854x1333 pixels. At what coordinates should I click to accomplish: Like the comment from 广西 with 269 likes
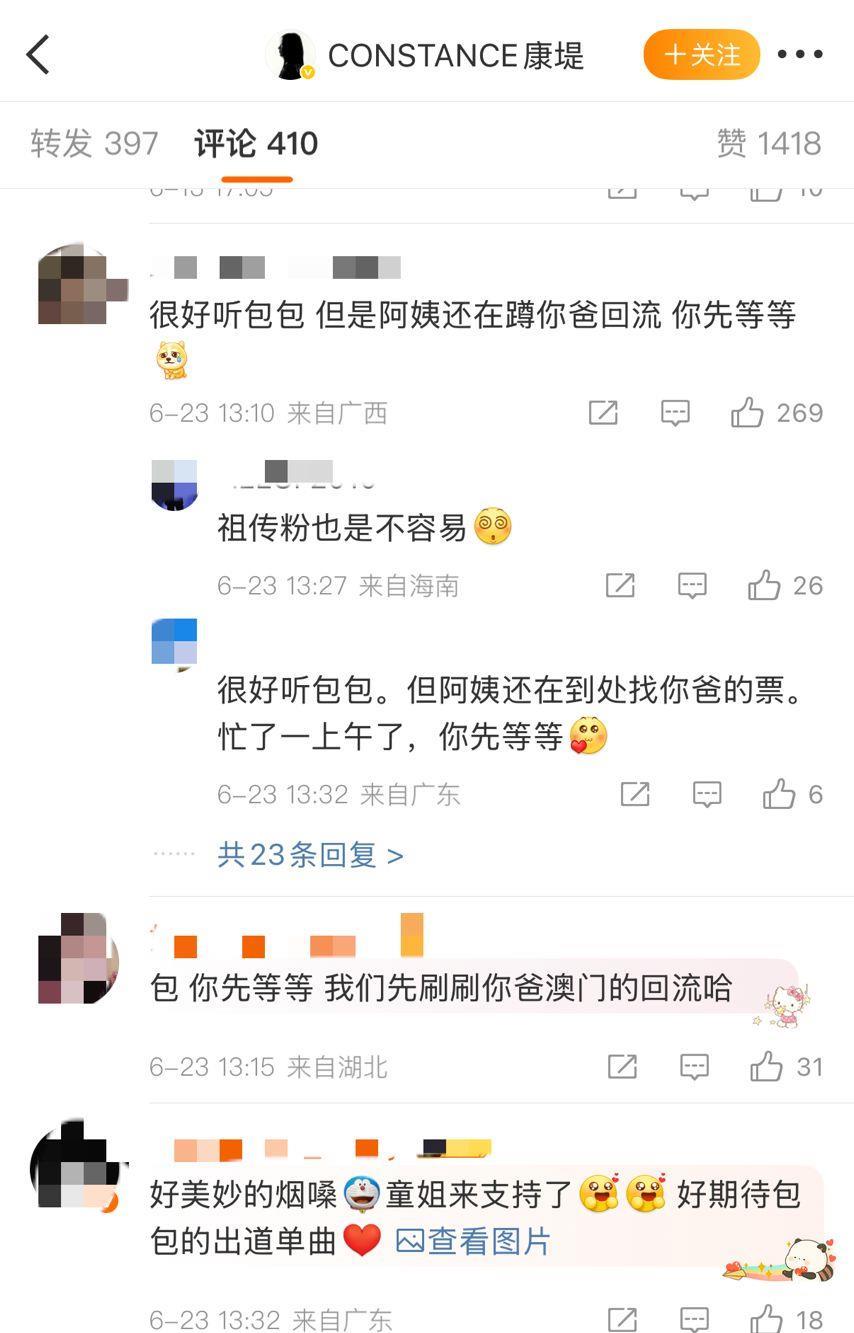(748, 413)
